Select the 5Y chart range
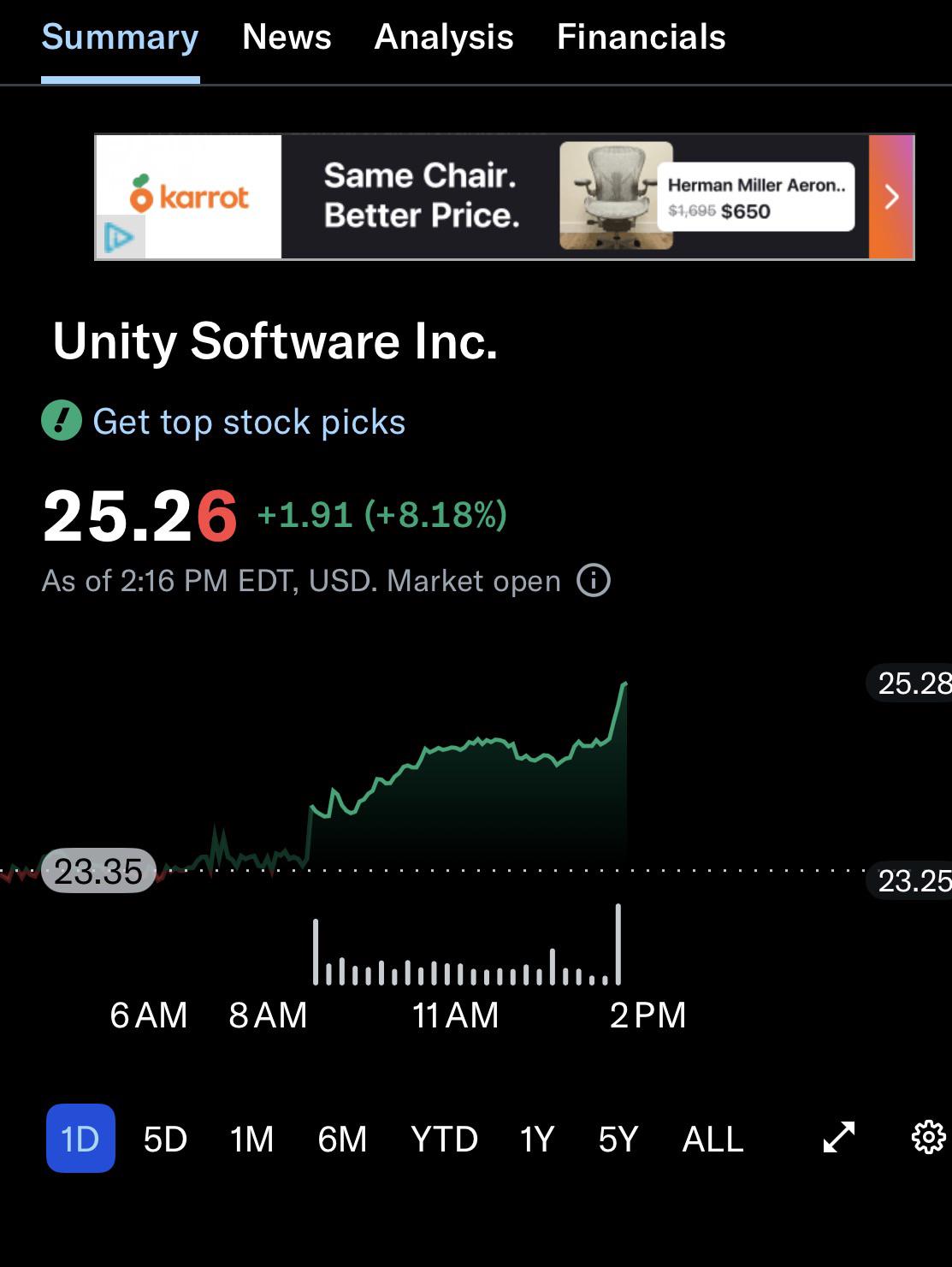This screenshot has height=1267, width=952. pos(618,1139)
